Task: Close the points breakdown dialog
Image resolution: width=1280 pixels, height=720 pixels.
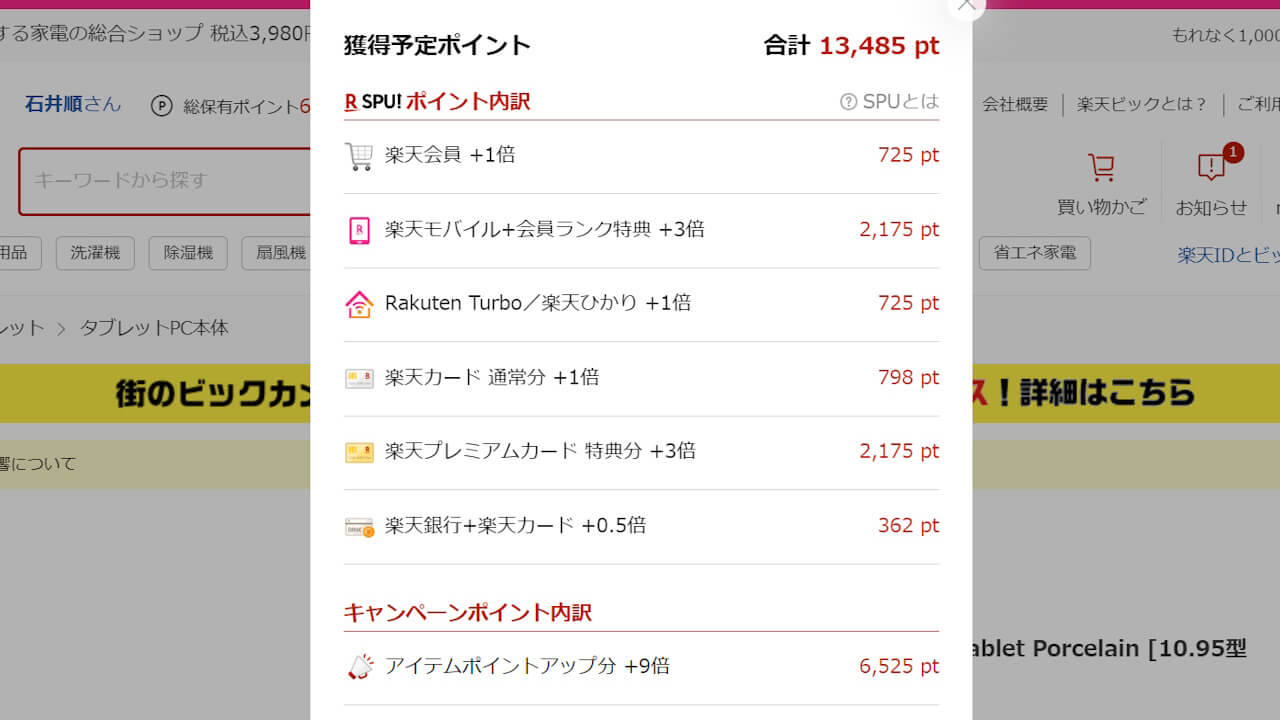Action: click(x=966, y=5)
